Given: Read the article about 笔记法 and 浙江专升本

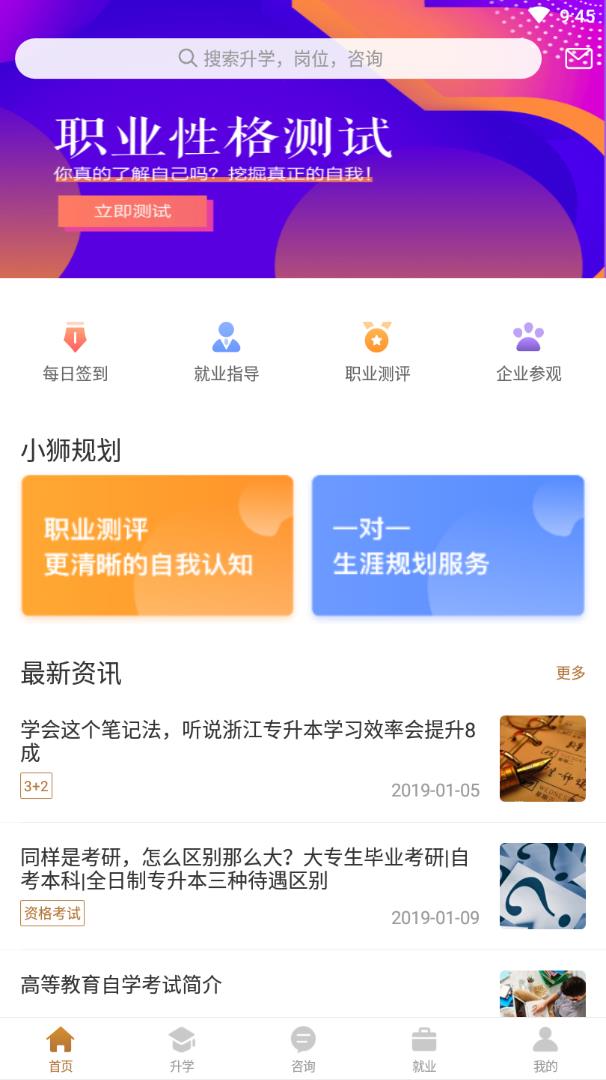Looking at the screenshot, I should [248, 741].
